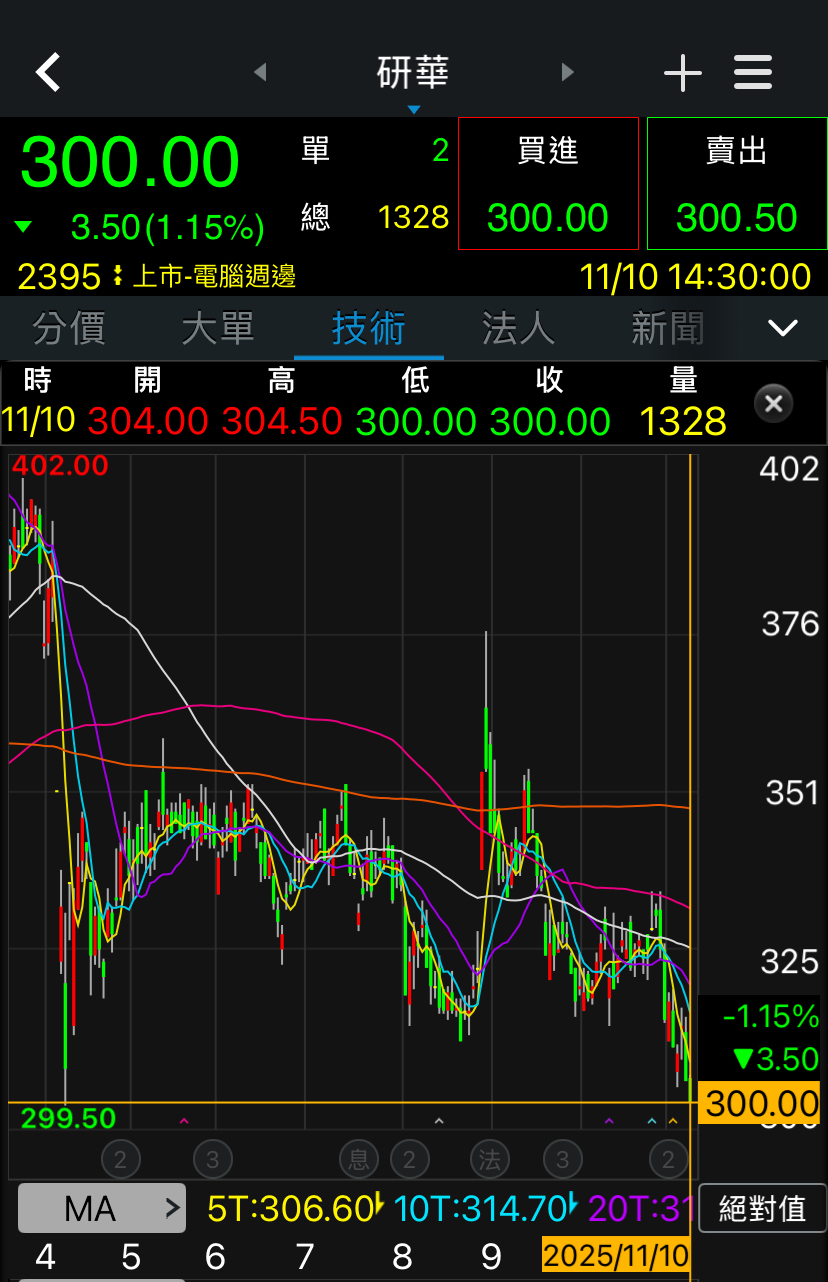The height and width of the screenshot is (1282, 828).
Task: Switch to the next stock with the right triangle
Action: 567,72
